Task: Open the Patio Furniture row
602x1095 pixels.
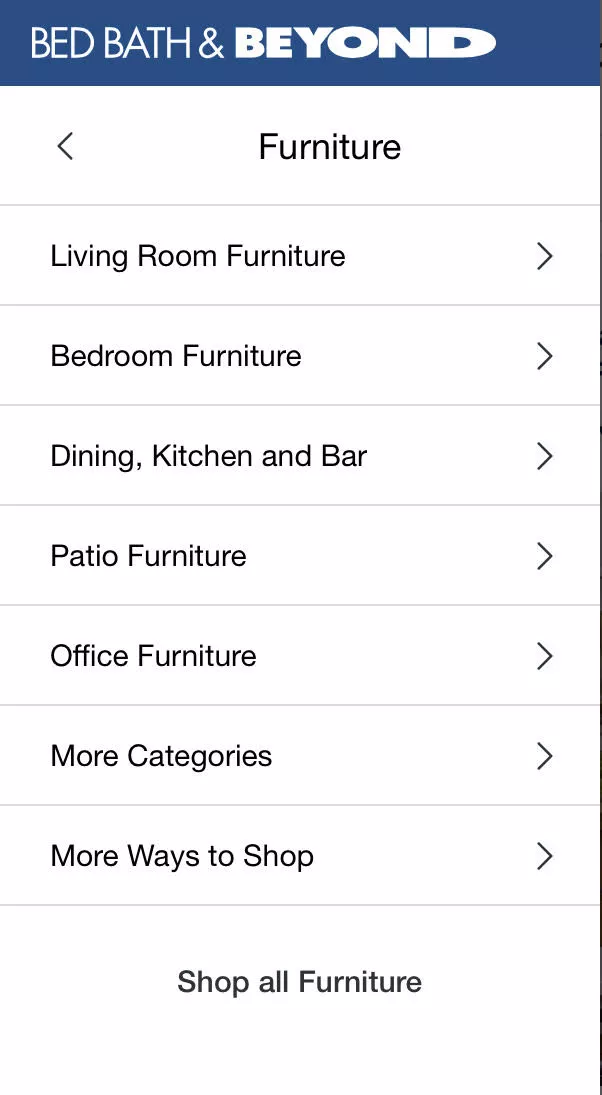Action: pyautogui.click(x=300, y=556)
